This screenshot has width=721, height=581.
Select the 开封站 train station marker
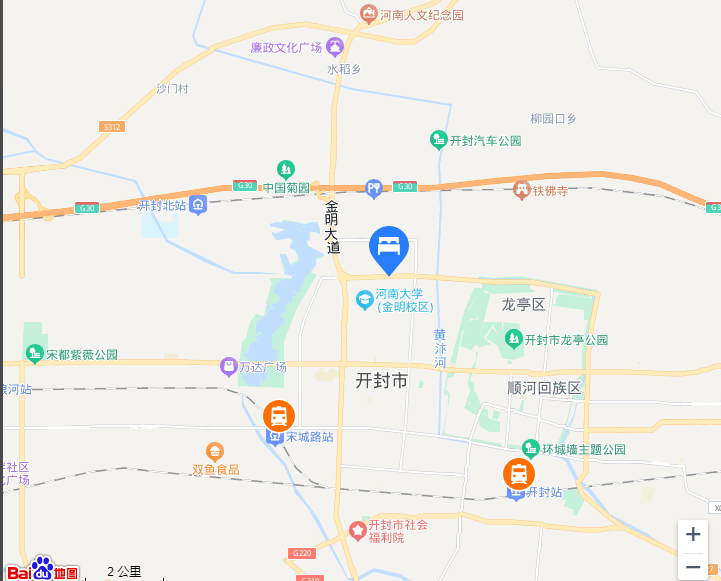tap(518, 473)
